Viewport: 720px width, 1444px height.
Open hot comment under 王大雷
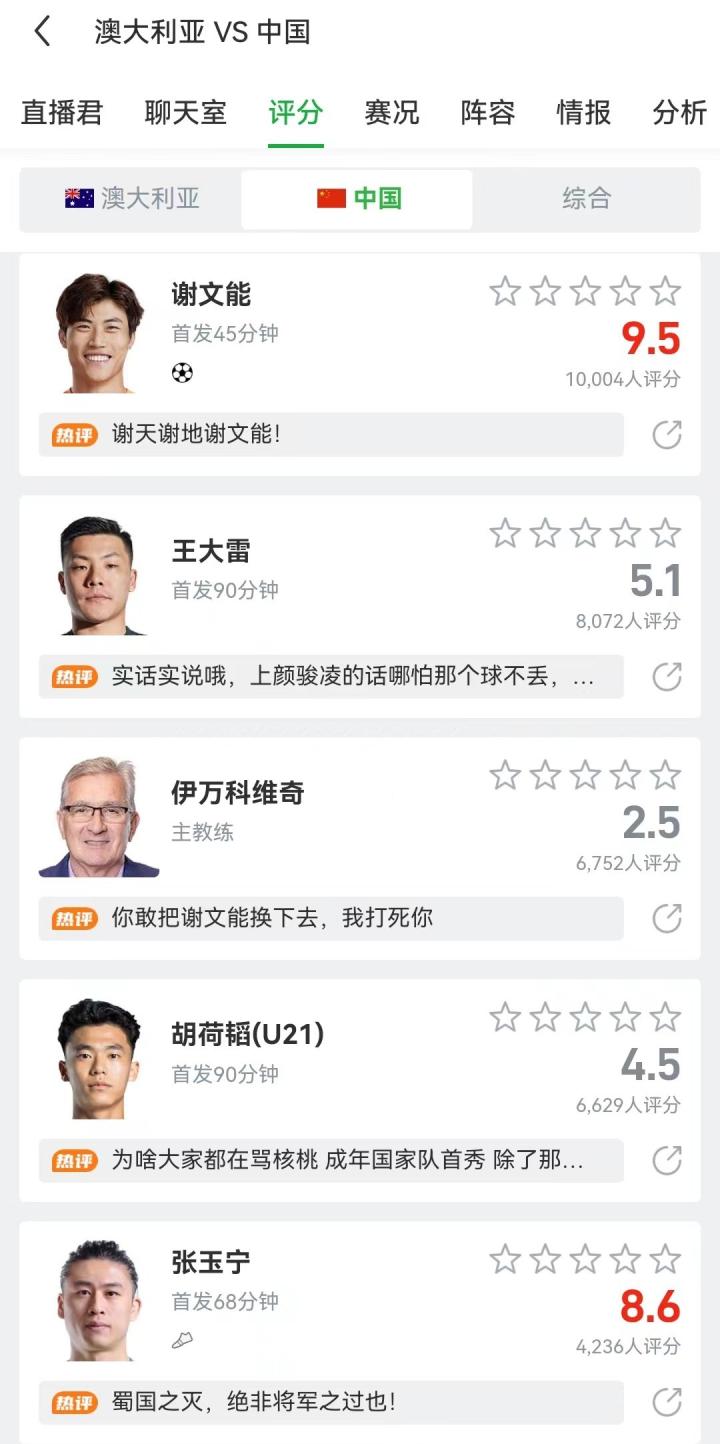coord(330,677)
